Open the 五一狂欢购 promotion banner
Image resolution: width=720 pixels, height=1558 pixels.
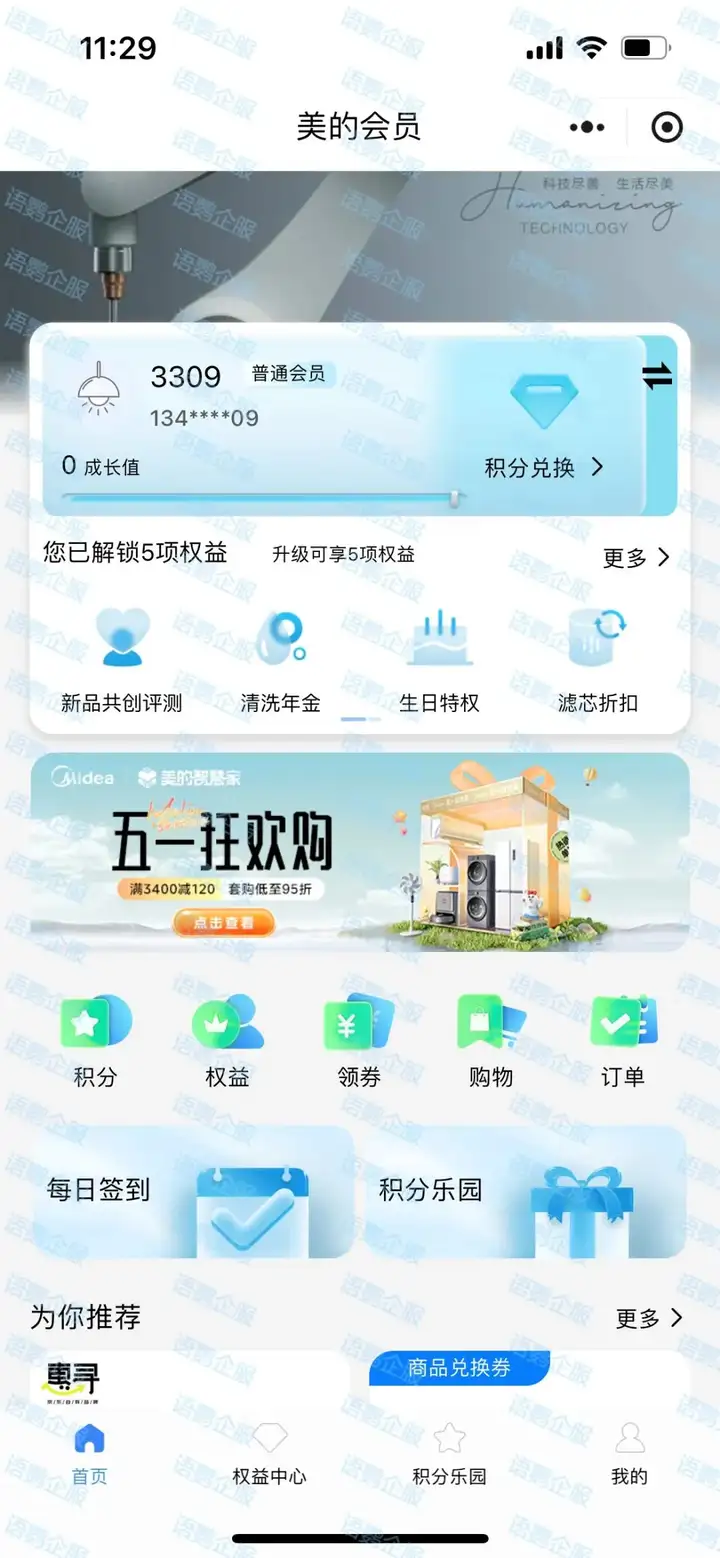tap(359, 852)
